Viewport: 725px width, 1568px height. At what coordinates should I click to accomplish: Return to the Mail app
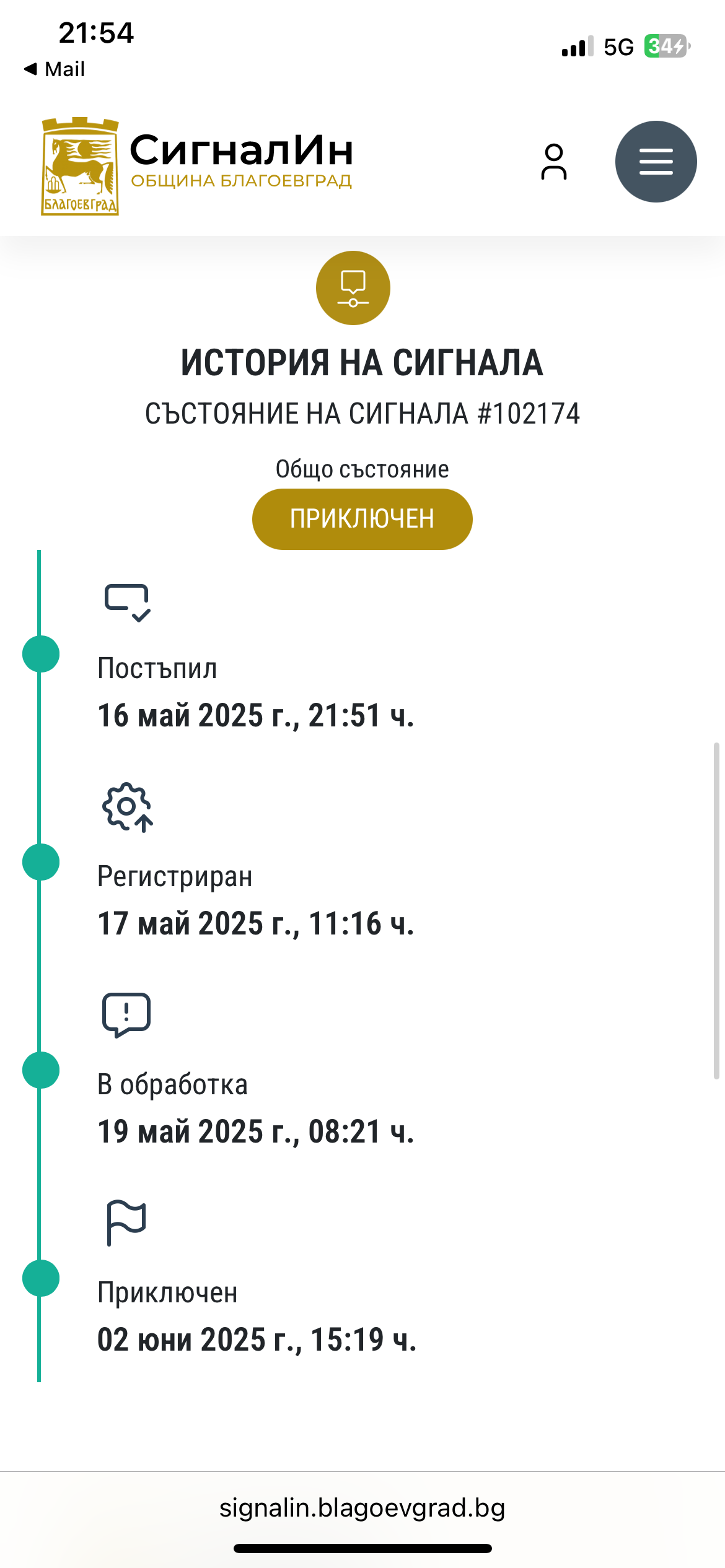(x=54, y=69)
